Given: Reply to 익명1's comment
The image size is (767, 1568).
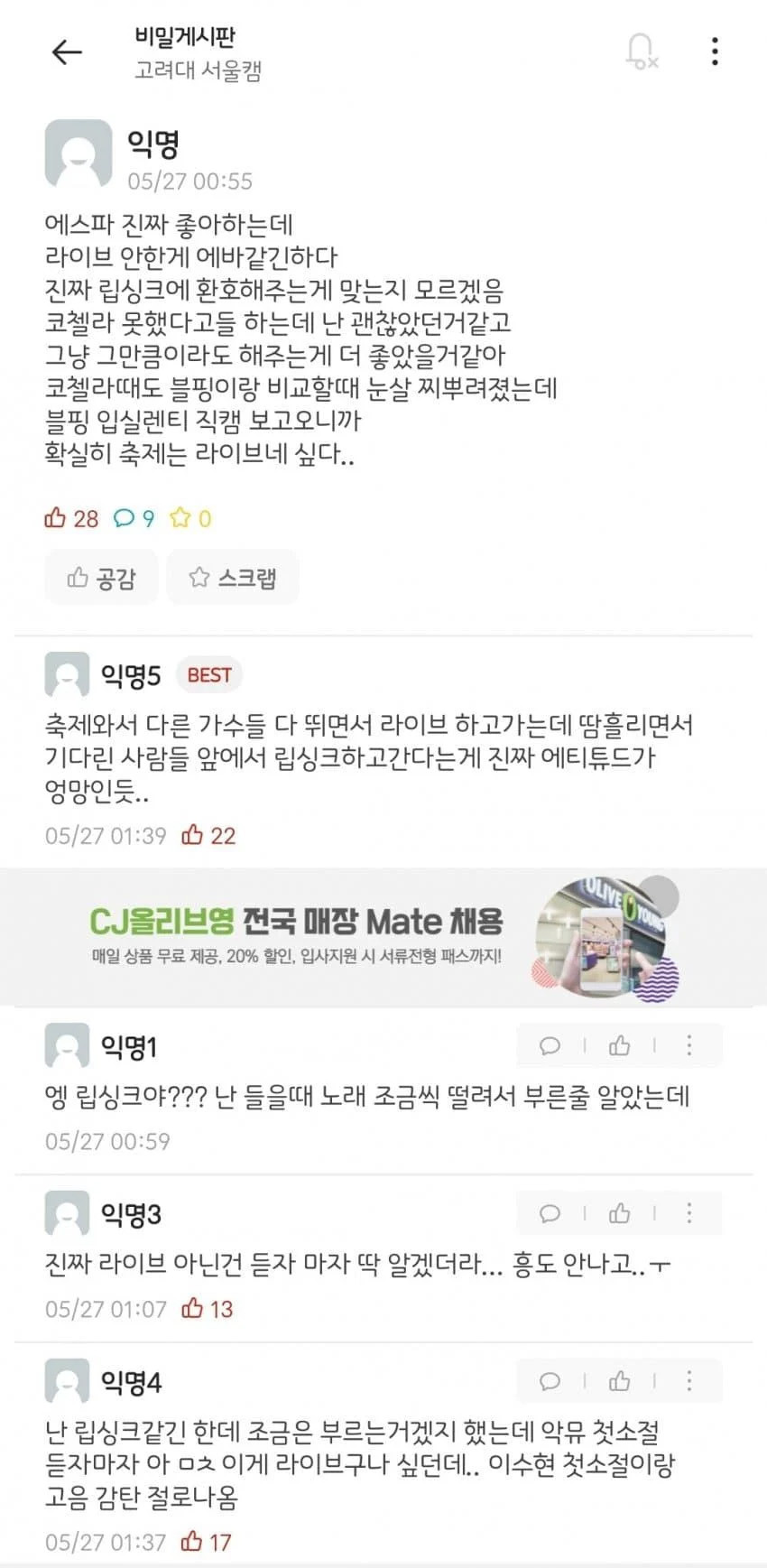Looking at the screenshot, I should tap(550, 1045).
